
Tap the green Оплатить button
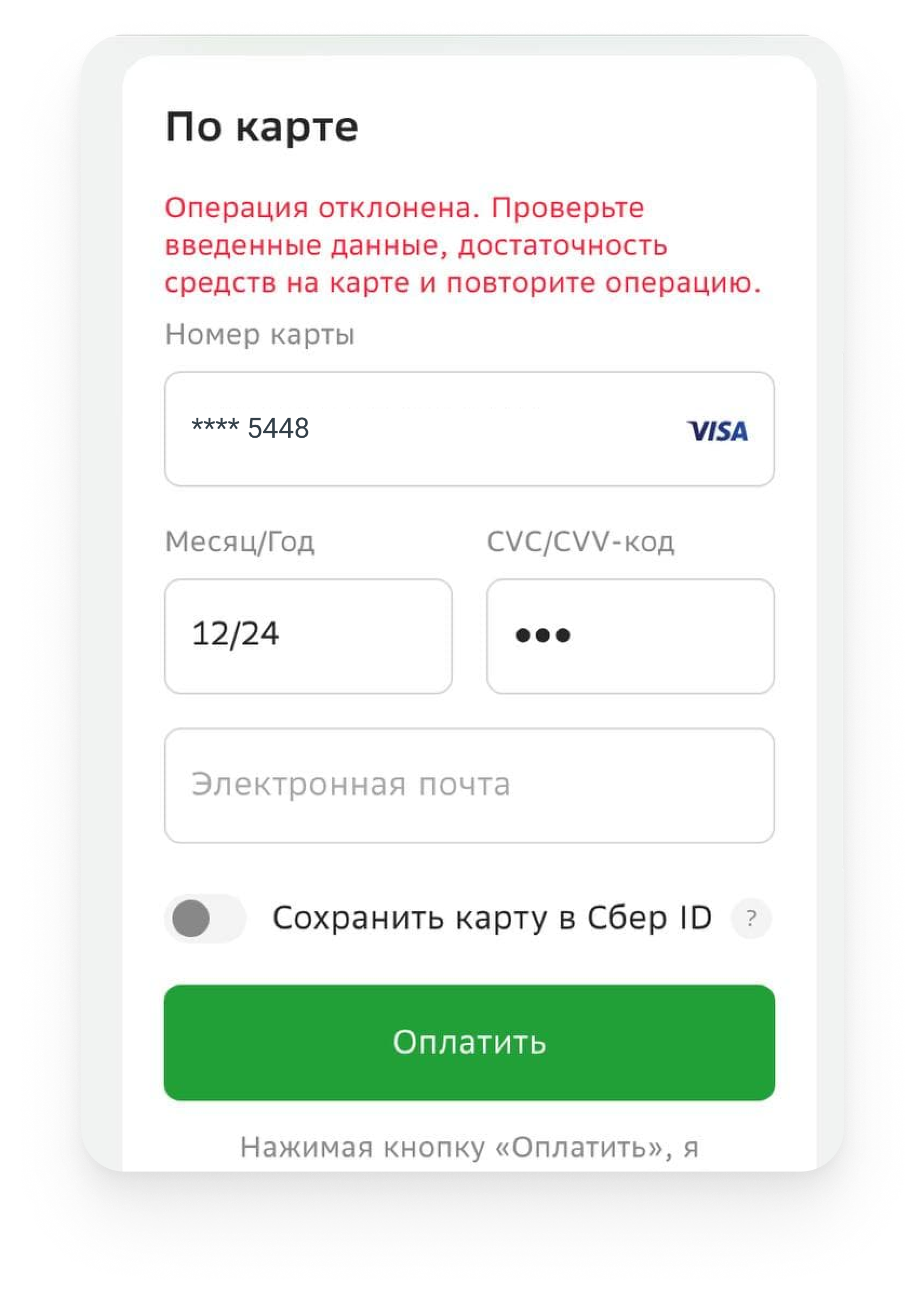click(x=469, y=1042)
